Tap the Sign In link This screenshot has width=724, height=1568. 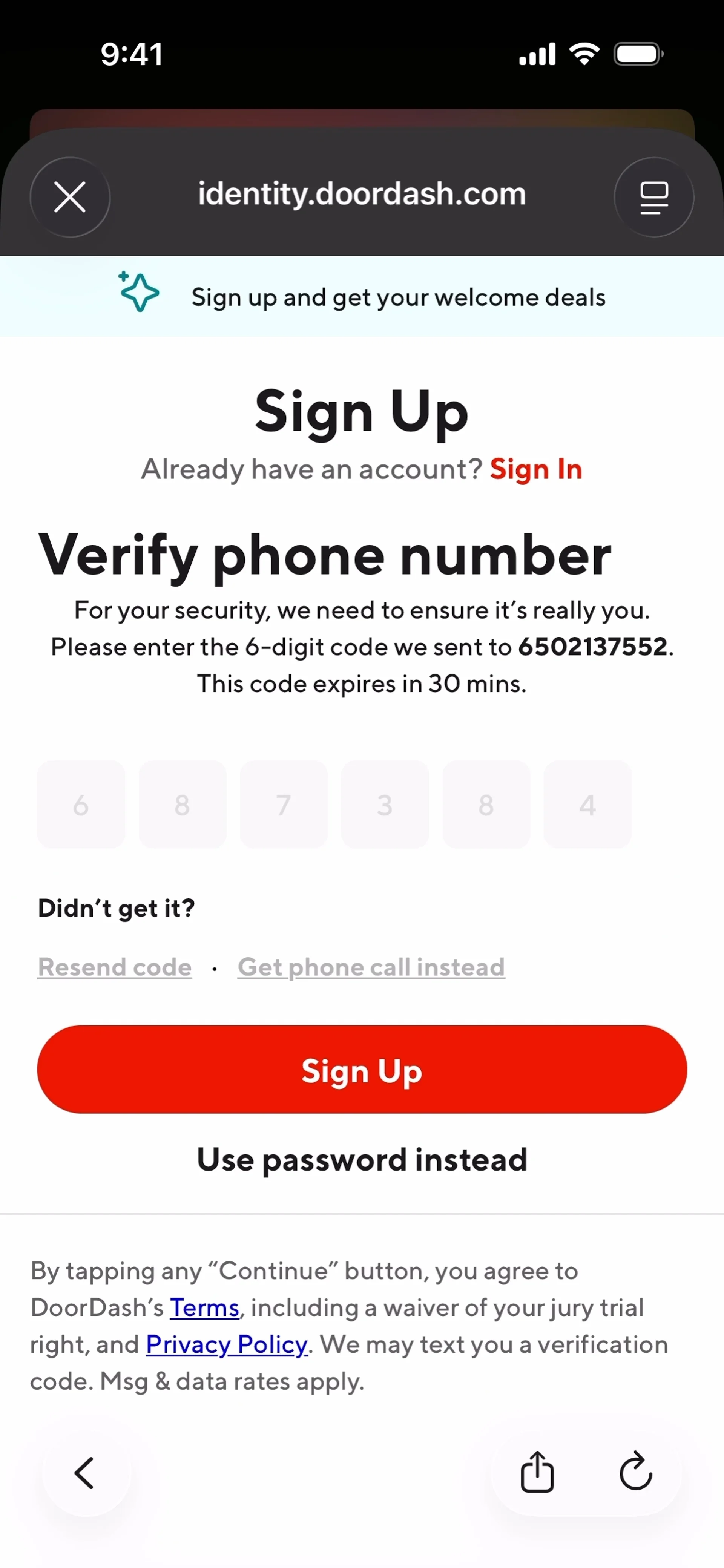[535, 469]
